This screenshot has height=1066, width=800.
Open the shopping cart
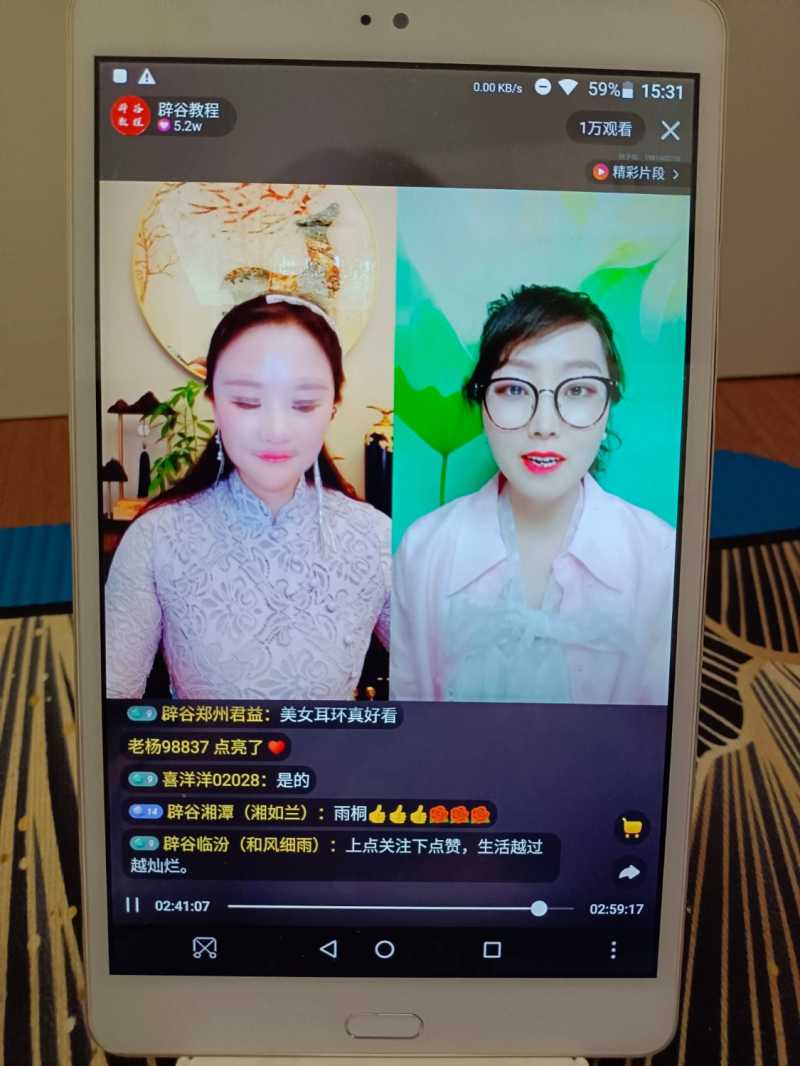point(631,827)
